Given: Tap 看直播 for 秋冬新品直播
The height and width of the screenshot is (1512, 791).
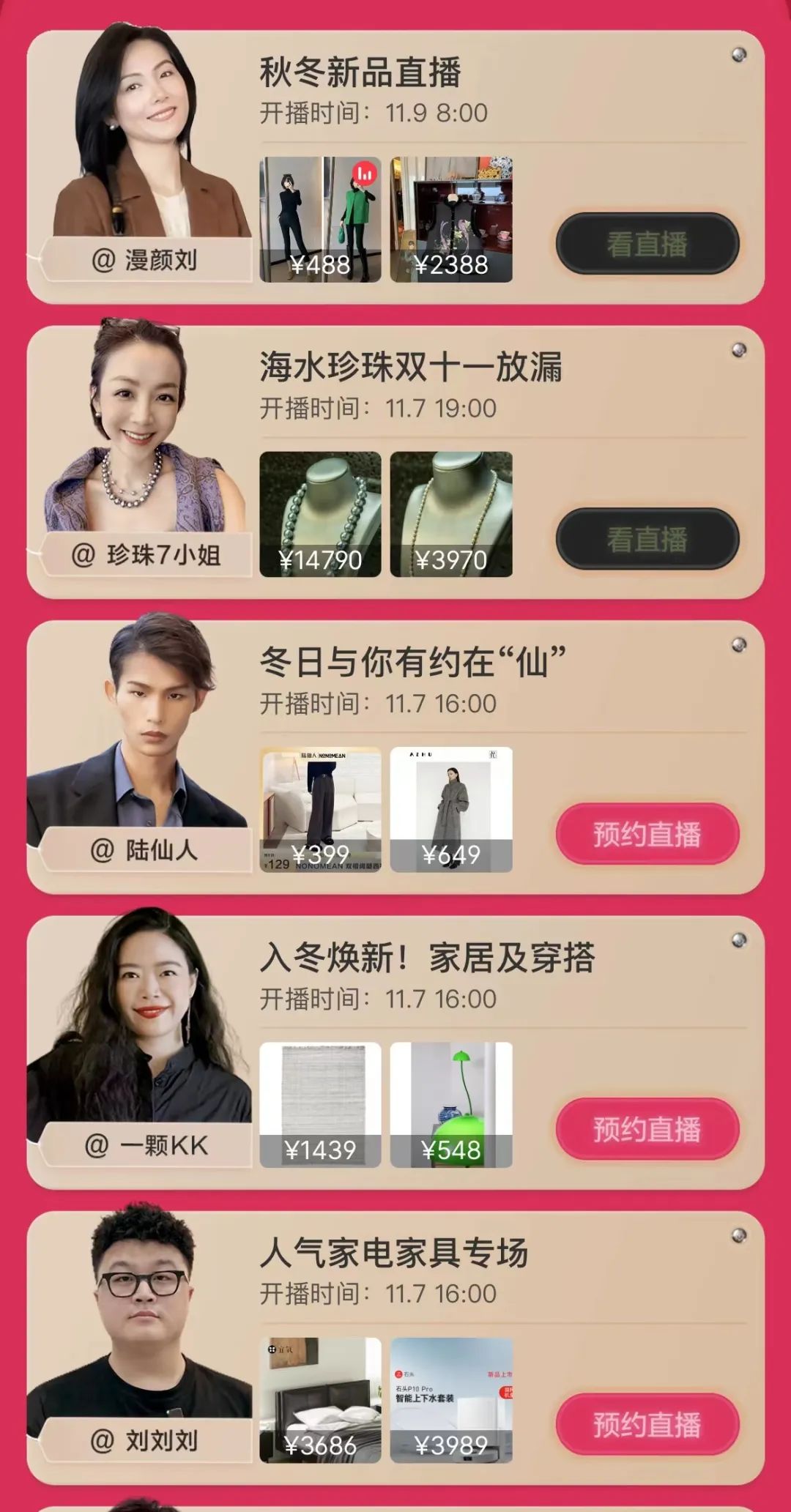Looking at the screenshot, I should tap(647, 244).
